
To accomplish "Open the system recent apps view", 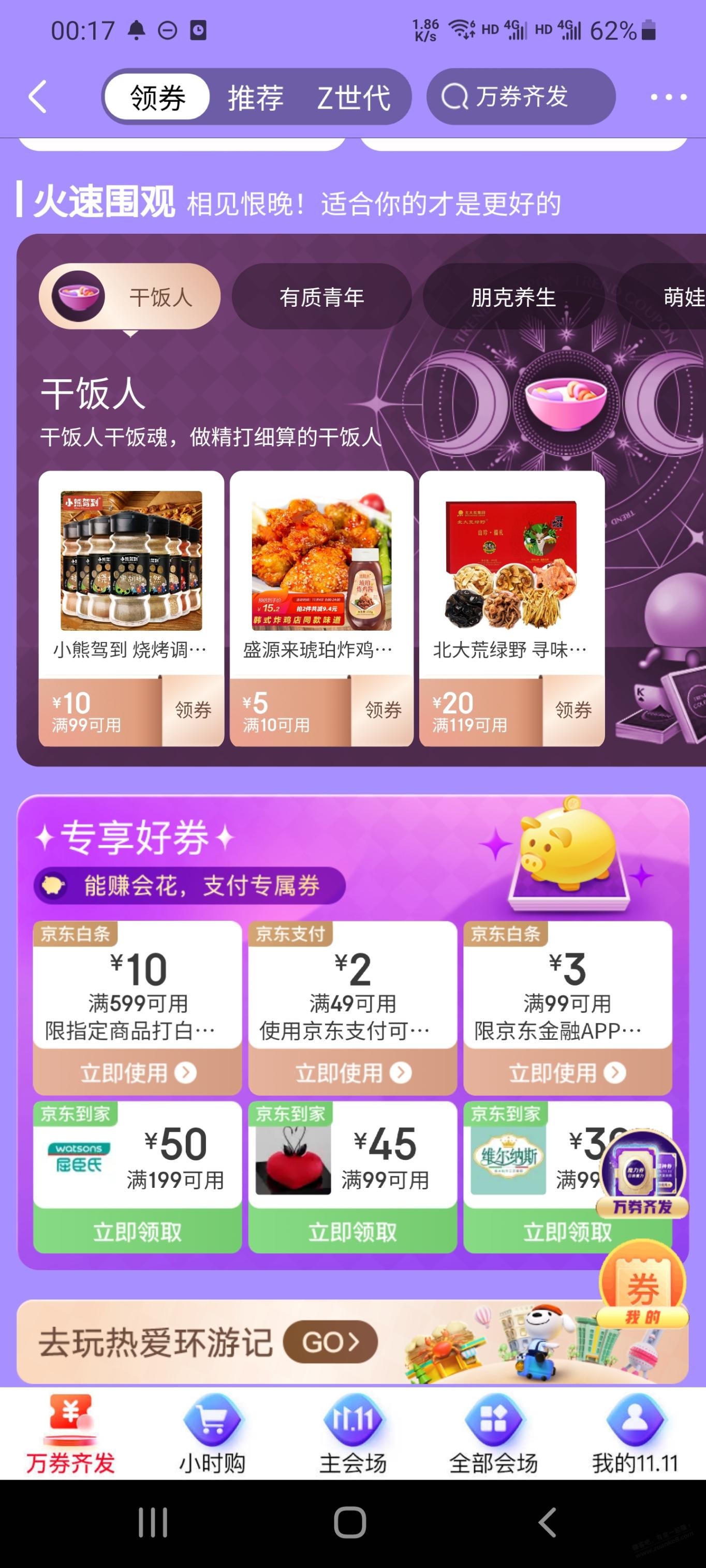I will (x=152, y=1523).
